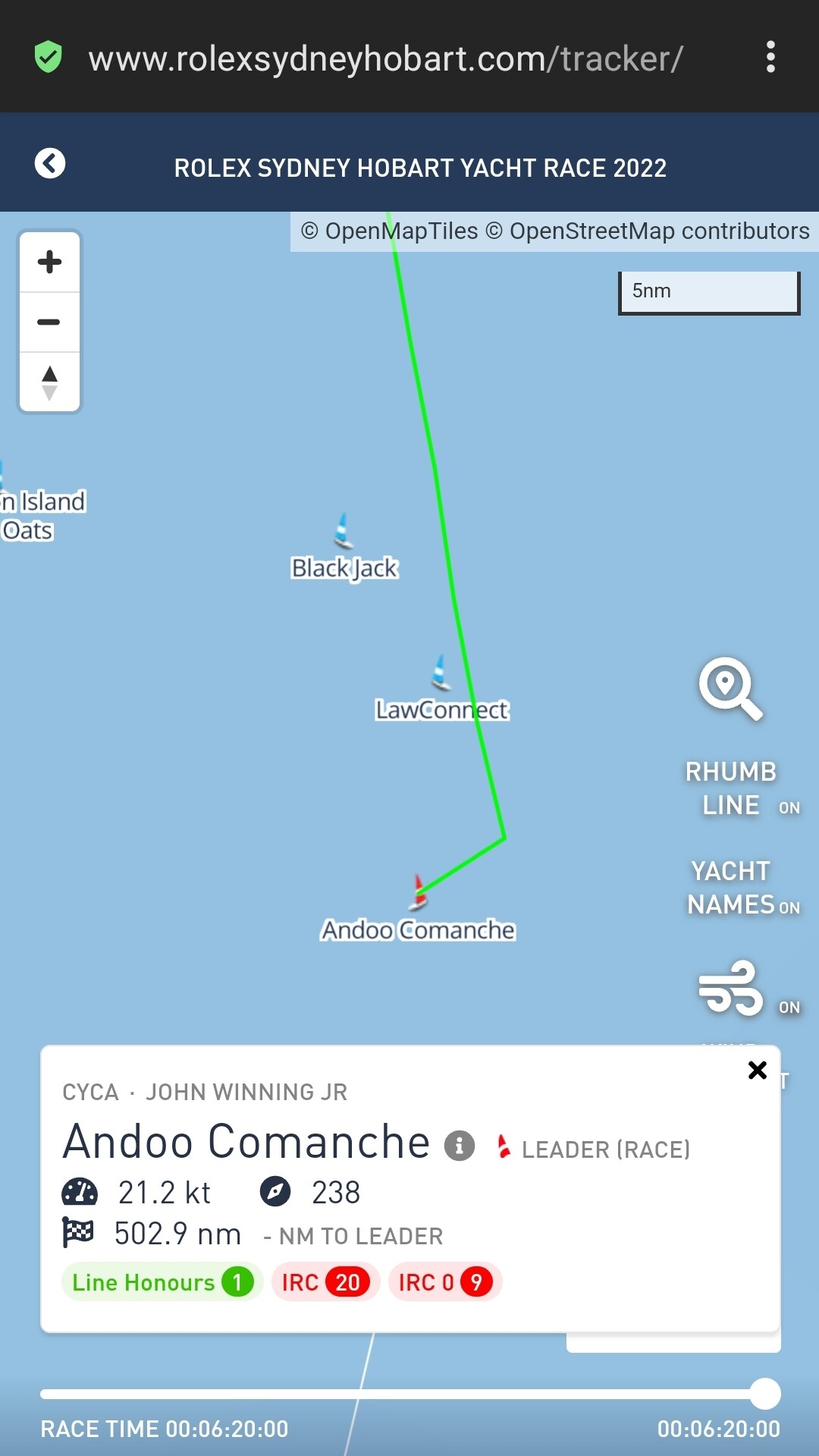Open Andoo Comanche details info icon
Screen dimensions: 819x1456
tap(459, 1145)
